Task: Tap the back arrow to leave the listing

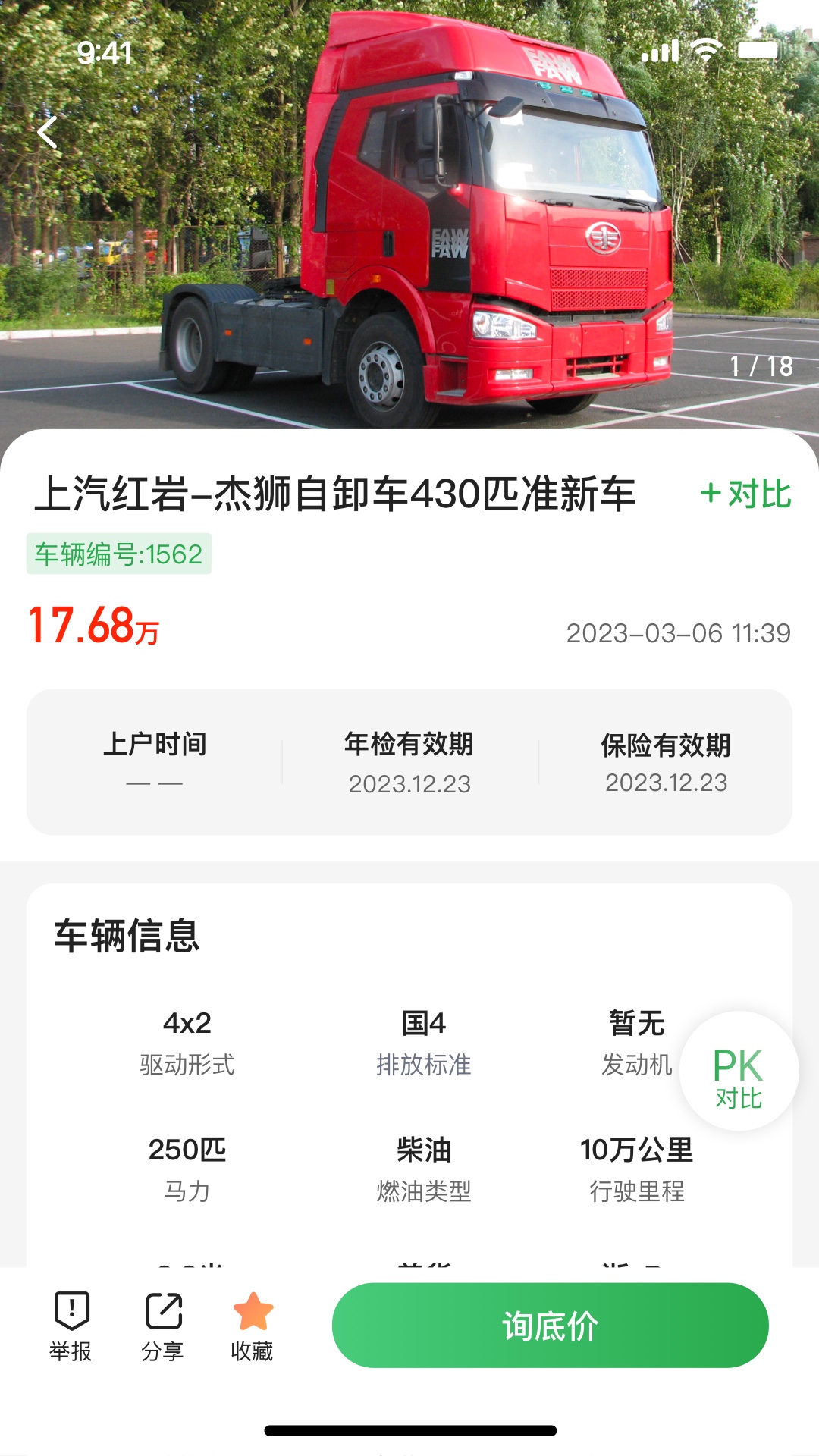Action: tap(48, 133)
